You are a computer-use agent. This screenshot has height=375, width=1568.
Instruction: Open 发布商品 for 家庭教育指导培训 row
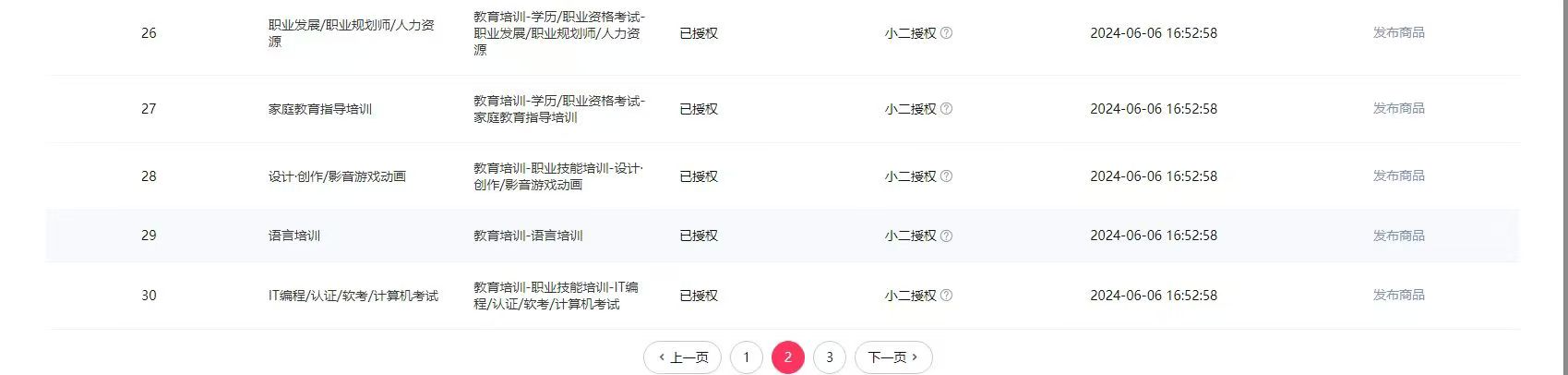(1398, 109)
